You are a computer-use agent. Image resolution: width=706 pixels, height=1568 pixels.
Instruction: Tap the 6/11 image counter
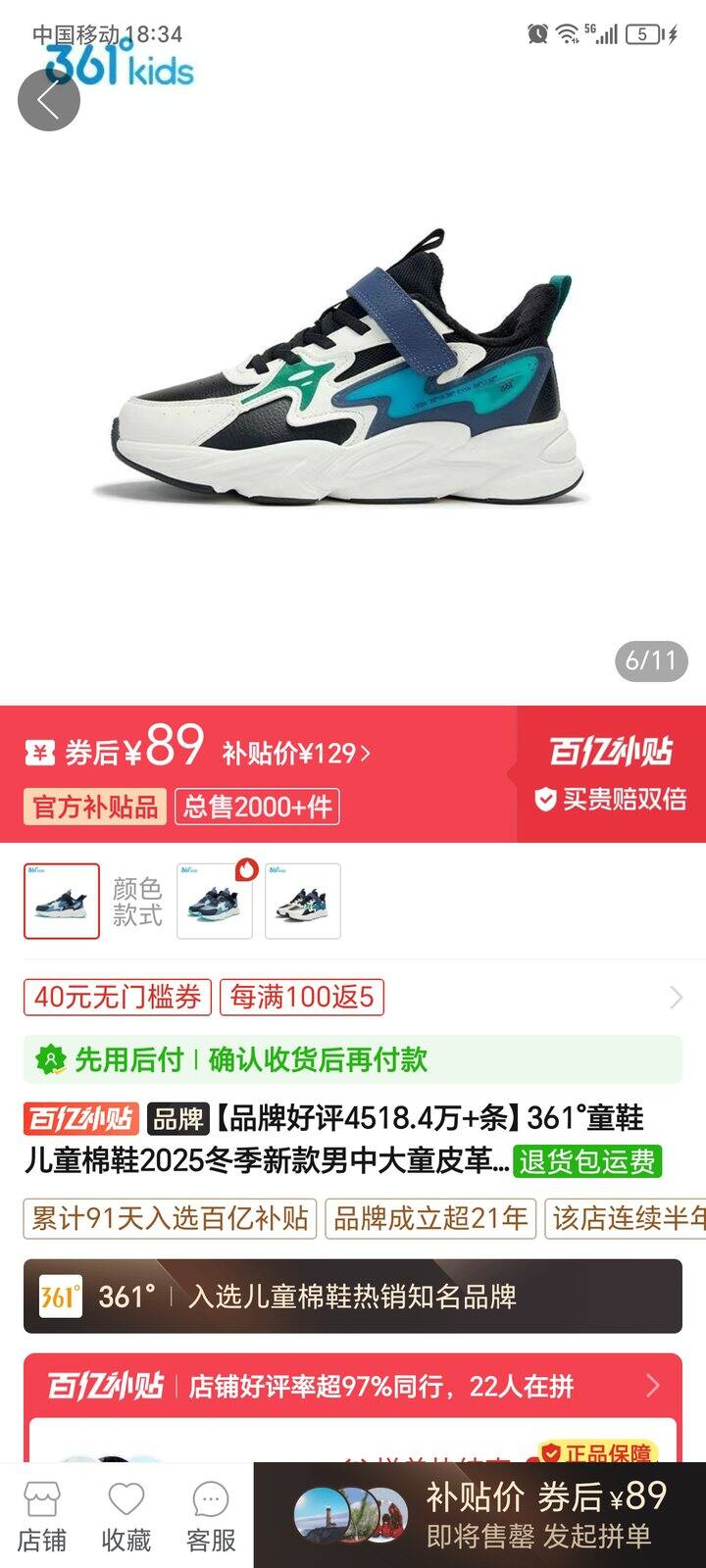pyautogui.click(x=649, y=661)
